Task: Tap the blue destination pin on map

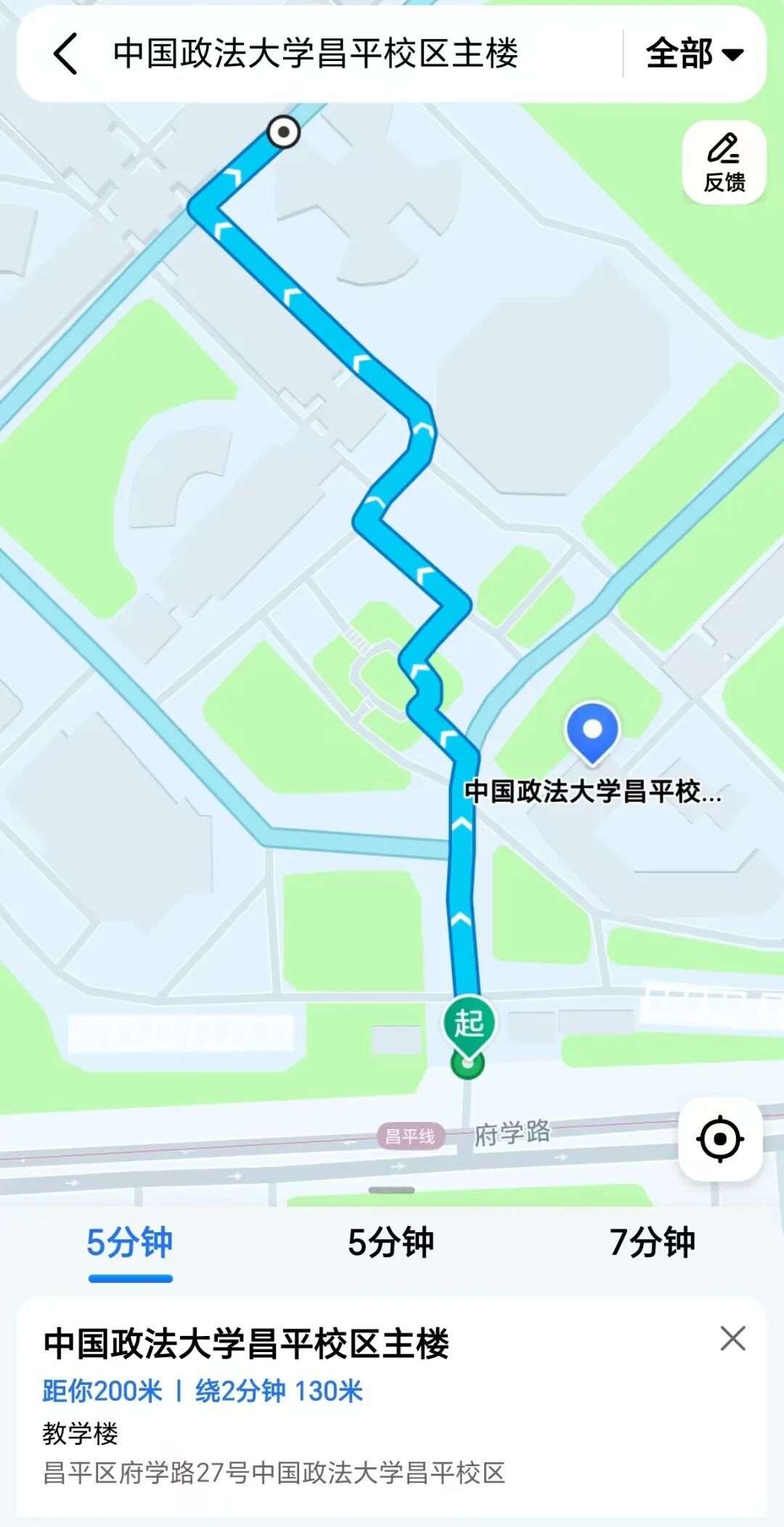Action: coord(592,732)
